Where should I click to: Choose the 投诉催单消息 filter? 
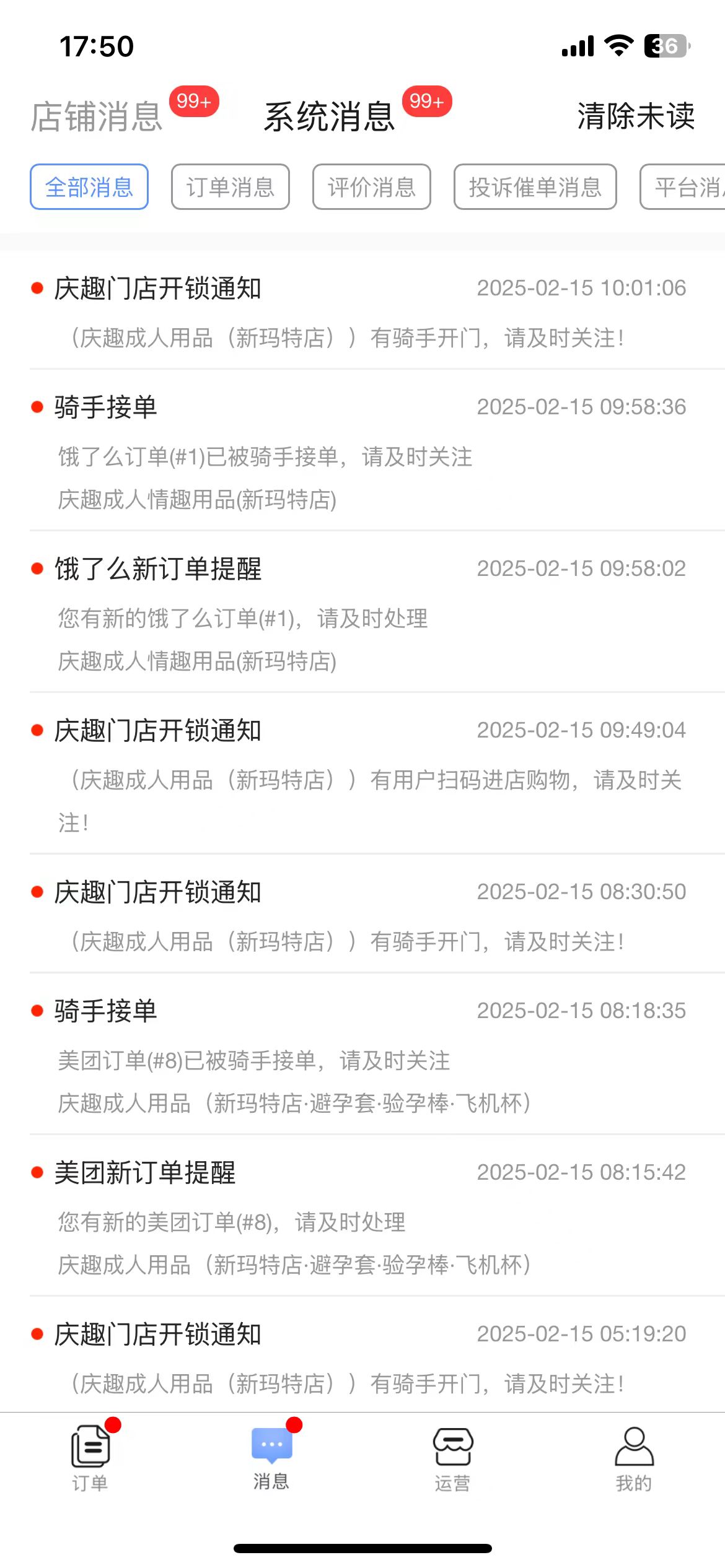click(x=535, y=187)
